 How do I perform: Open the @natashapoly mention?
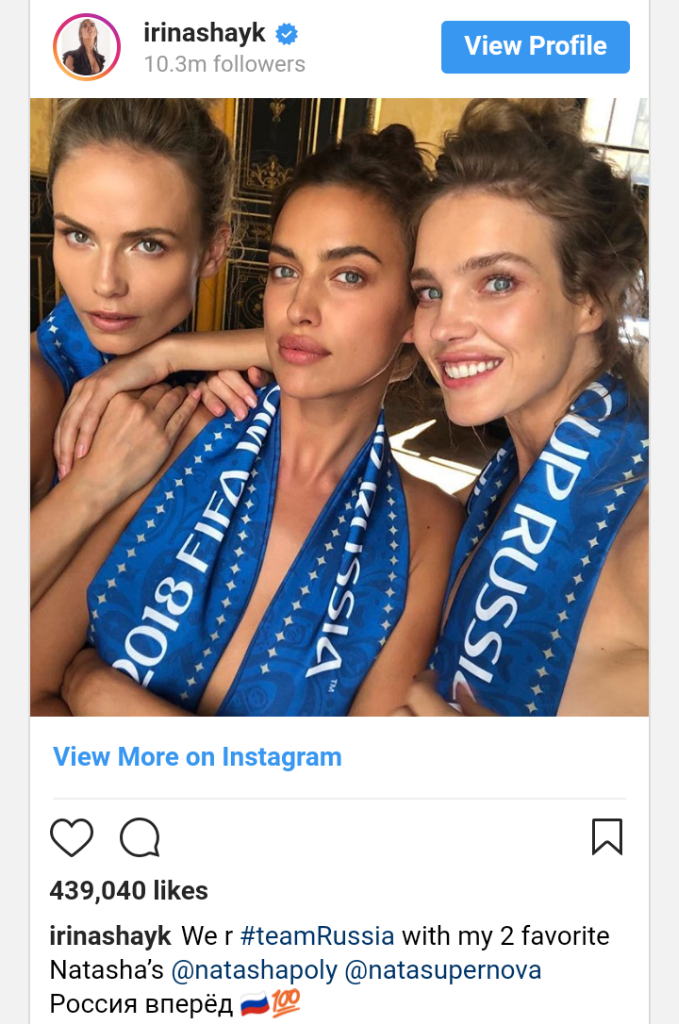(254, 970)
